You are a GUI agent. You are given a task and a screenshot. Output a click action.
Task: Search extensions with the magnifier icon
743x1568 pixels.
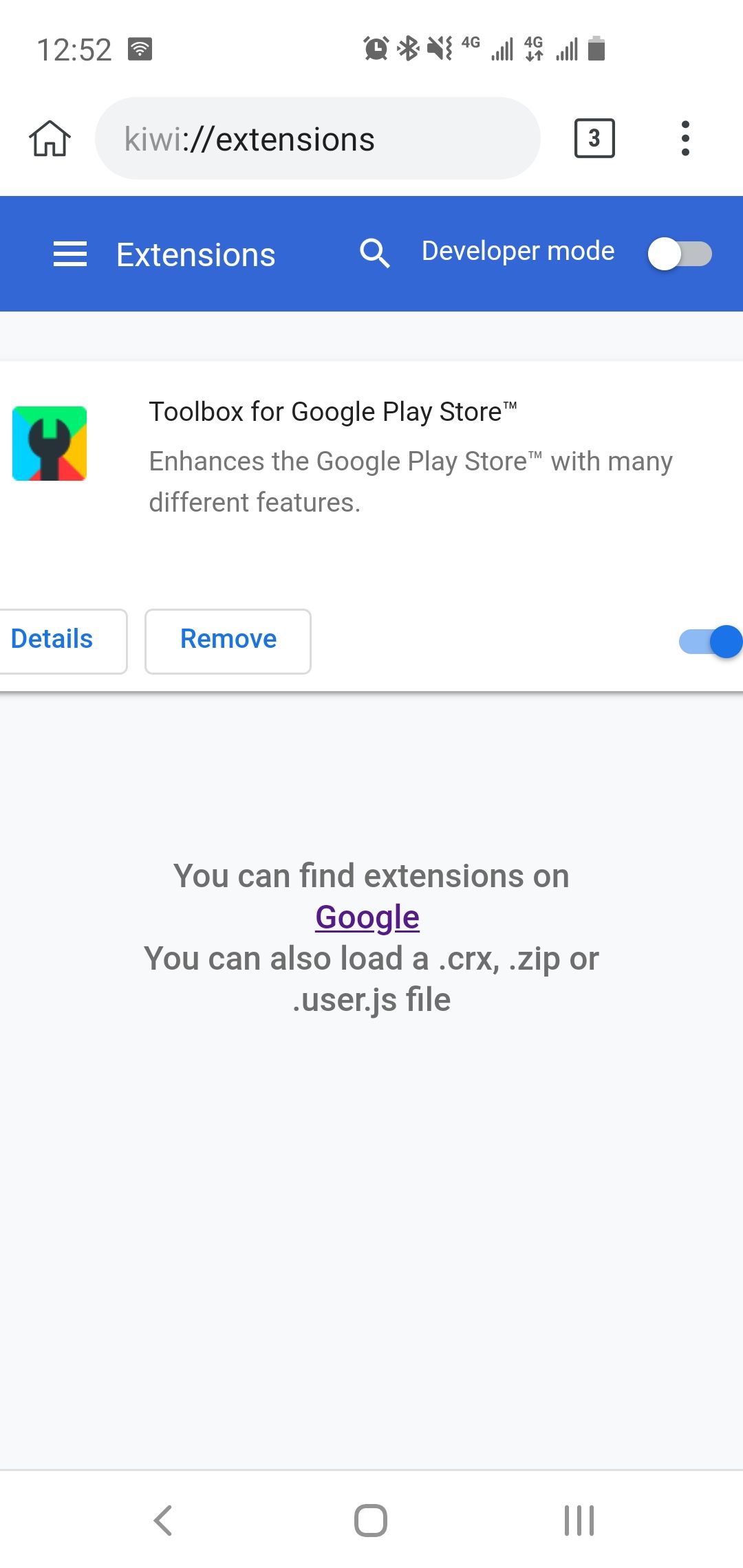point(375,253)
